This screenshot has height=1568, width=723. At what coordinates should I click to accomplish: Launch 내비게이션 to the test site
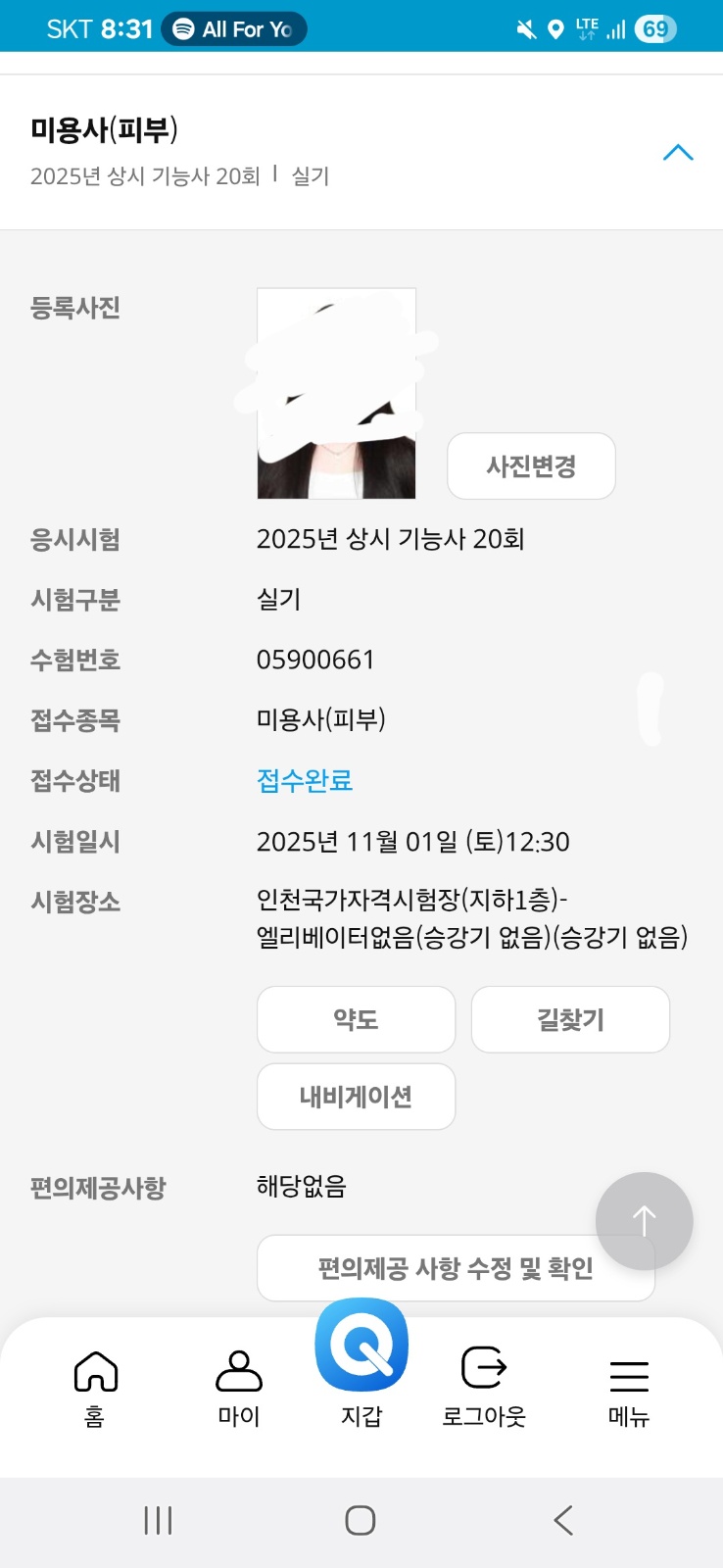point(356,1097)
